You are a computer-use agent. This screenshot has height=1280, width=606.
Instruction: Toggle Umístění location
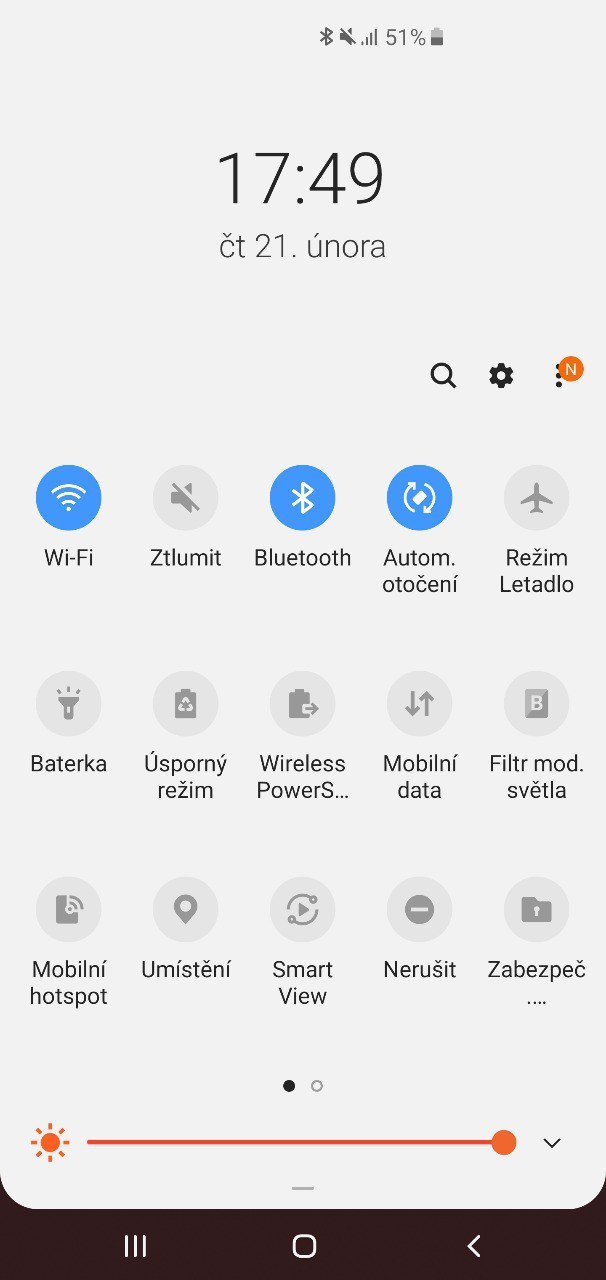(x=185, y=909)
